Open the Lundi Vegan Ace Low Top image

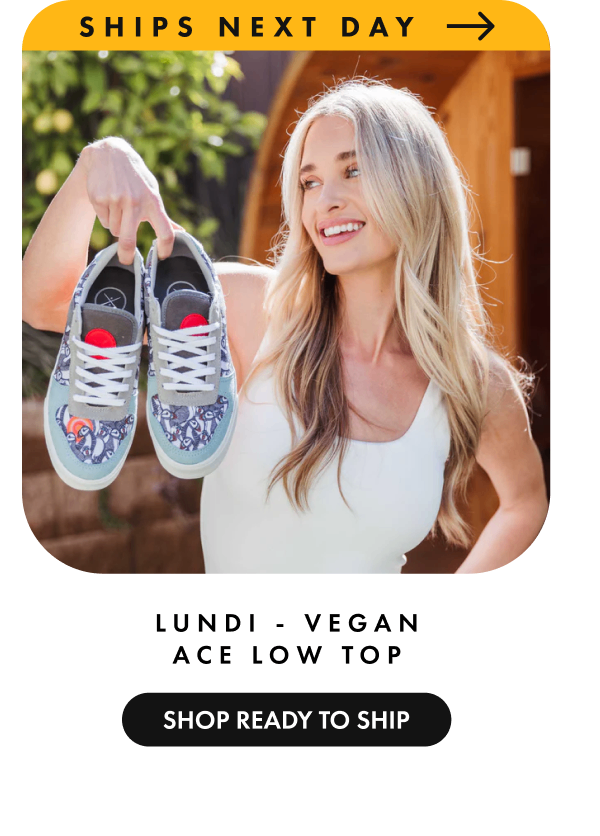(x=286, y=310)
